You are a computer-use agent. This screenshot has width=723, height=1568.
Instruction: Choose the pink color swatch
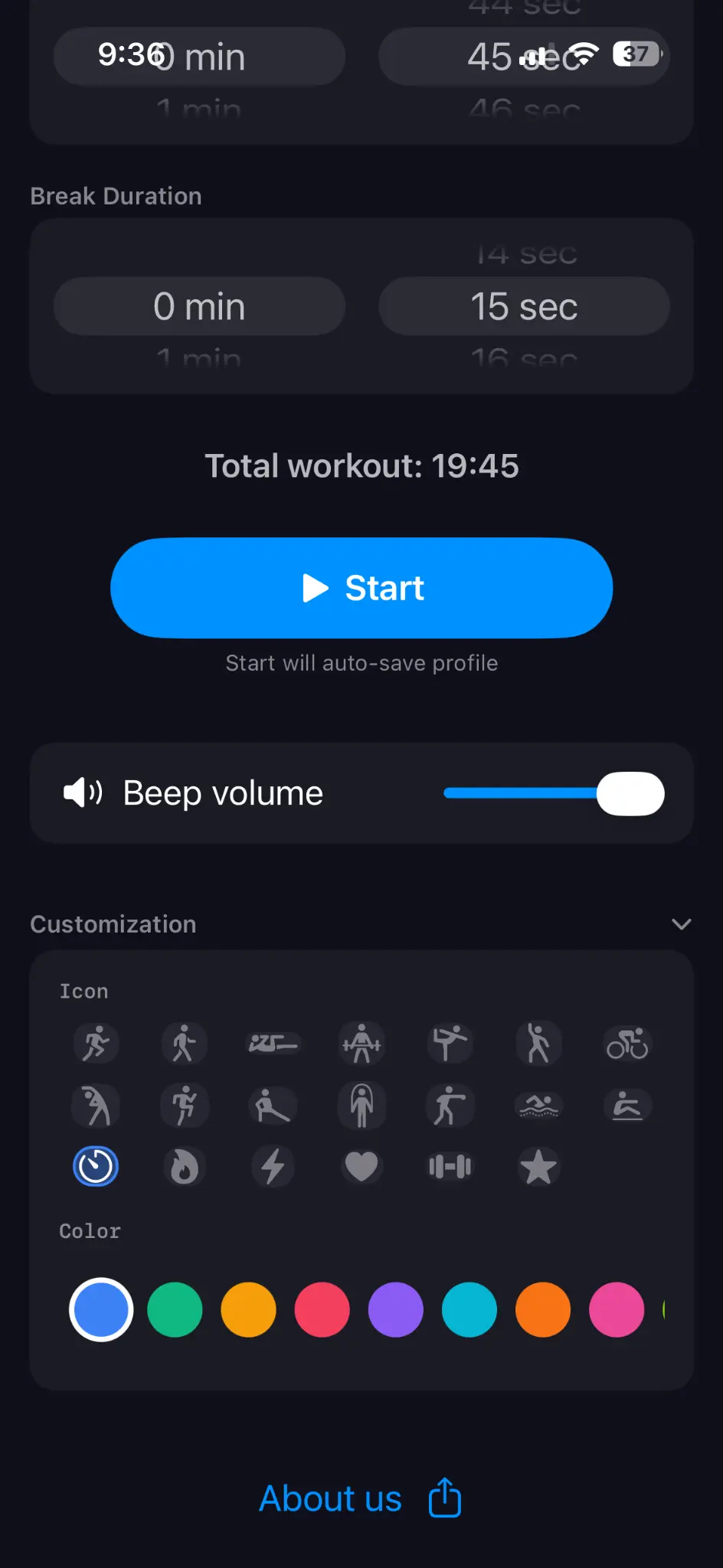[616, 1310]
